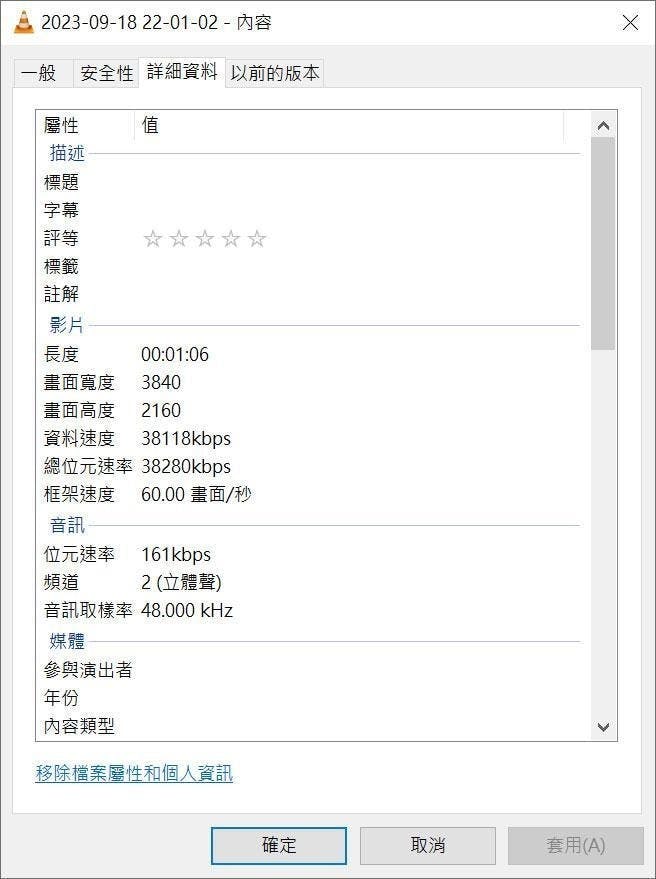Tap the scrollbar up arrow
Image resolution: width=656 pixels, height=879 pixels.
pos(603,126)
